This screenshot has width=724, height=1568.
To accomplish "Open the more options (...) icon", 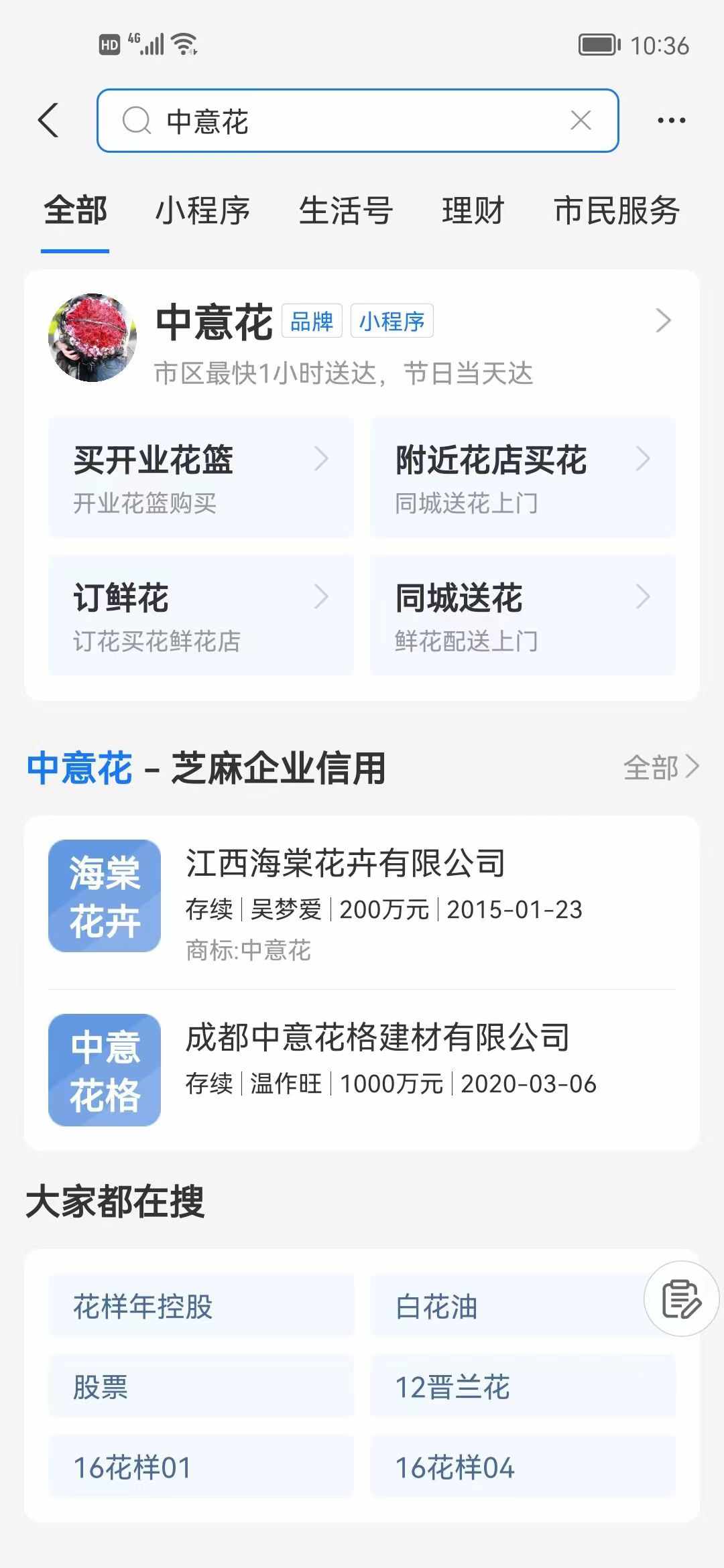I will click(670, 121).
